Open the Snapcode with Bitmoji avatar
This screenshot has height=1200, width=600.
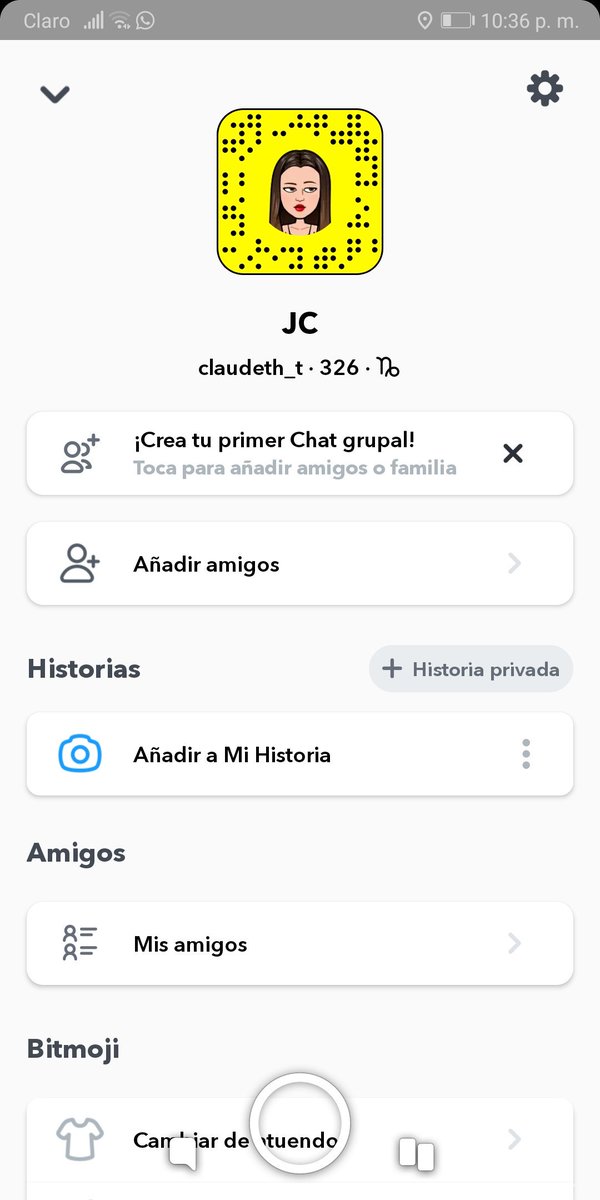coord(300,191)
